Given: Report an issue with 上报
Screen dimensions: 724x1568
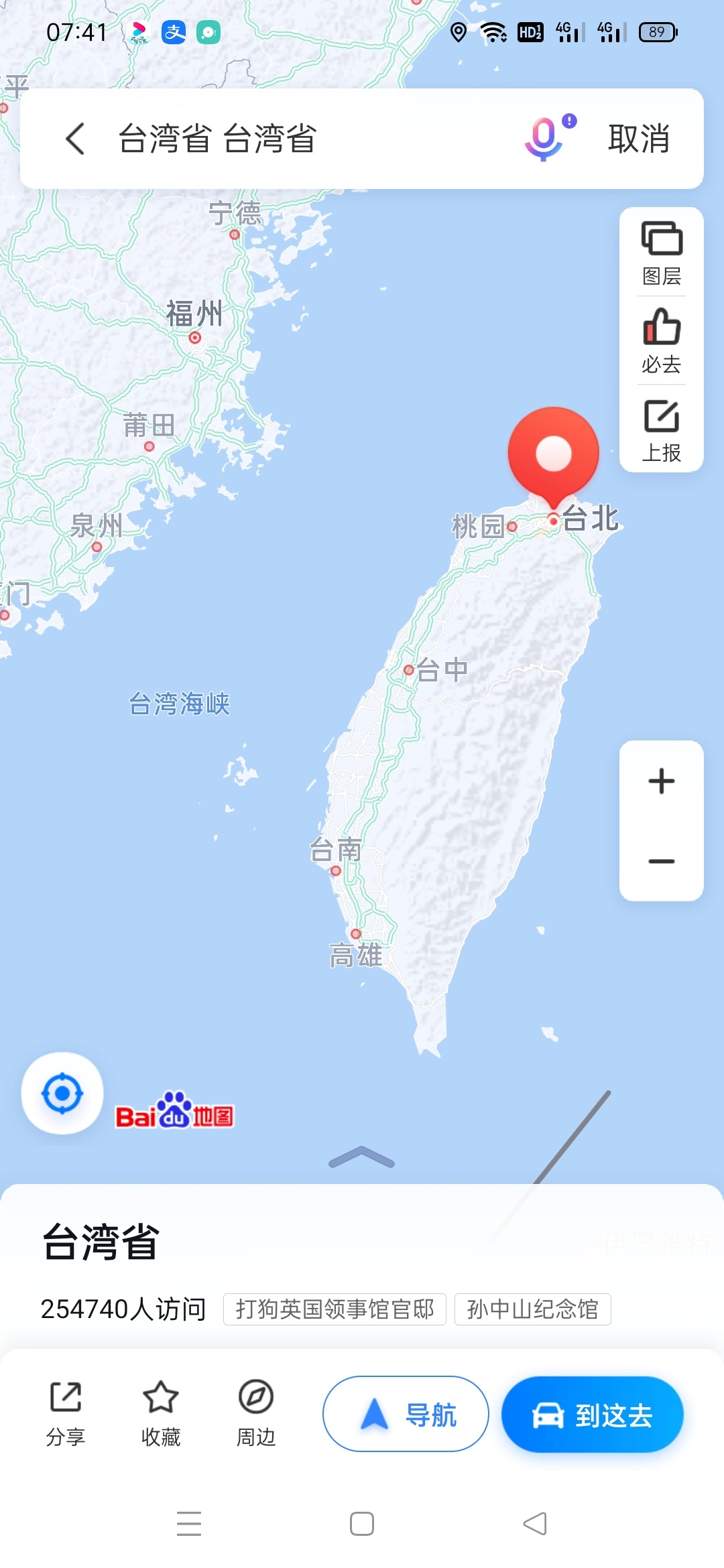Looking at the screenshot, I should coord(662,430).
